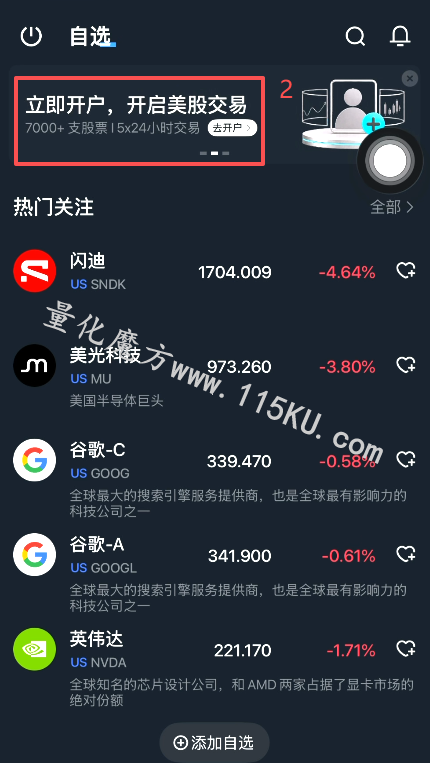Add 英伟达 to watchlist via heart icon

[406, 649]
